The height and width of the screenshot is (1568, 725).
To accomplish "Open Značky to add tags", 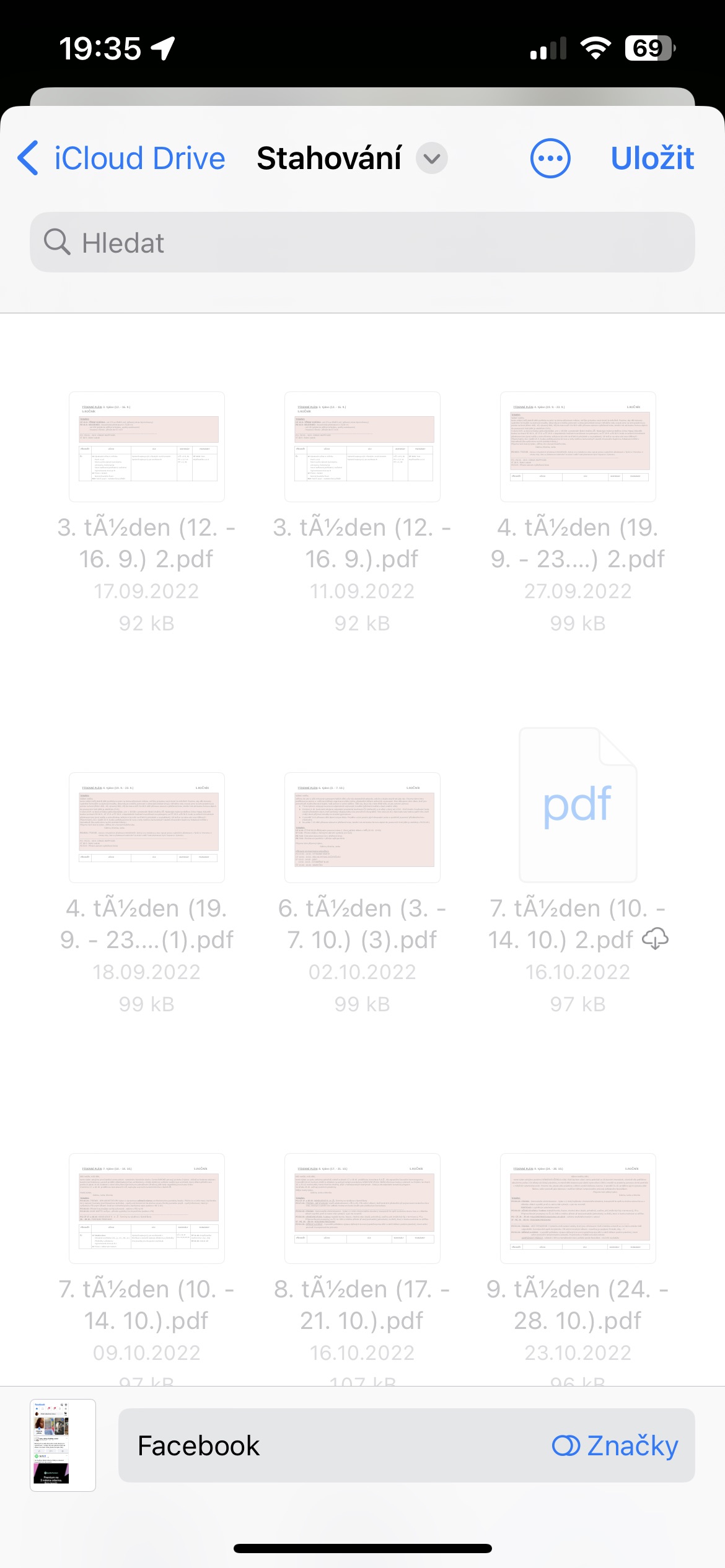I will 615,1445.
